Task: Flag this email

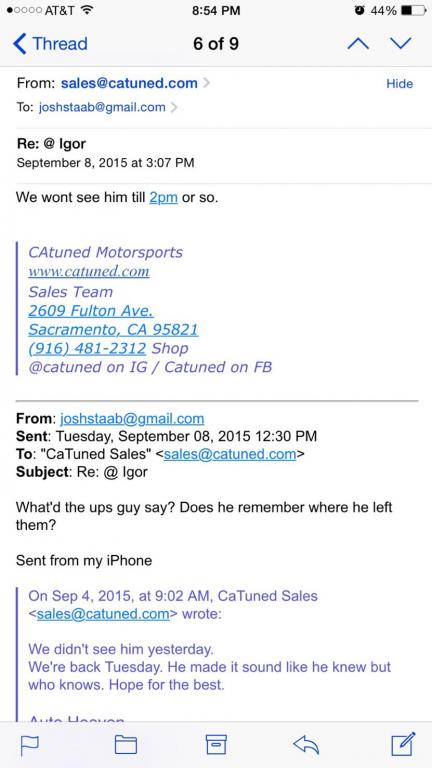Action: click(30, 745)
